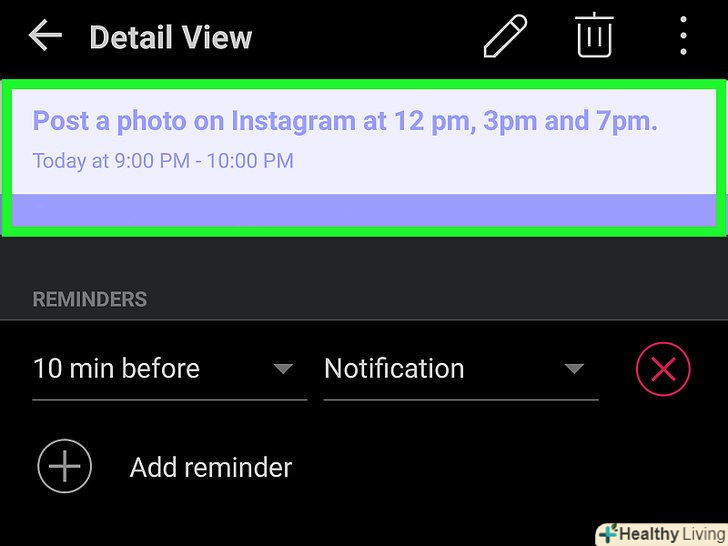Image resolution: width=728 pixels, height=546 pixels.
Task: Edit this event with the pencil icon
Action: (504, 38)
